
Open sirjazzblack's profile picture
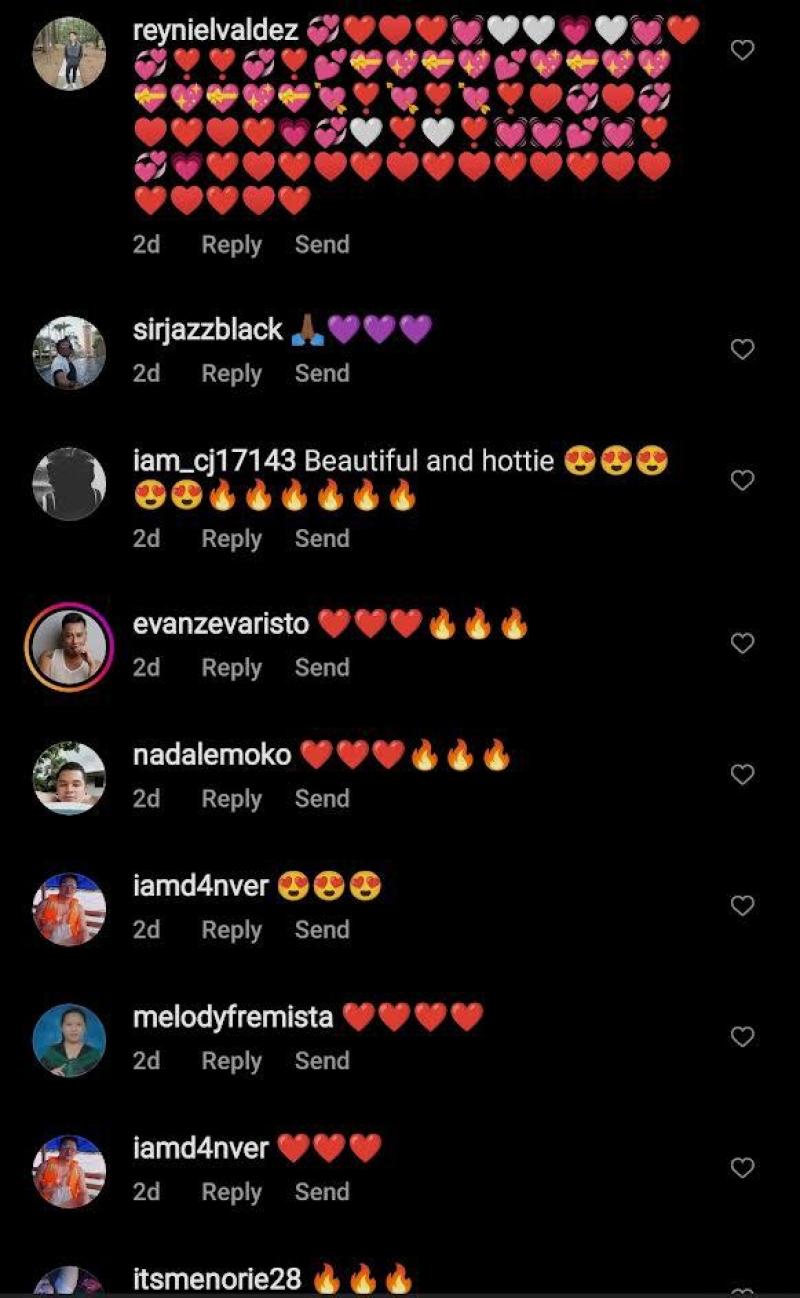pyautogui.click(x=69, y=352)
